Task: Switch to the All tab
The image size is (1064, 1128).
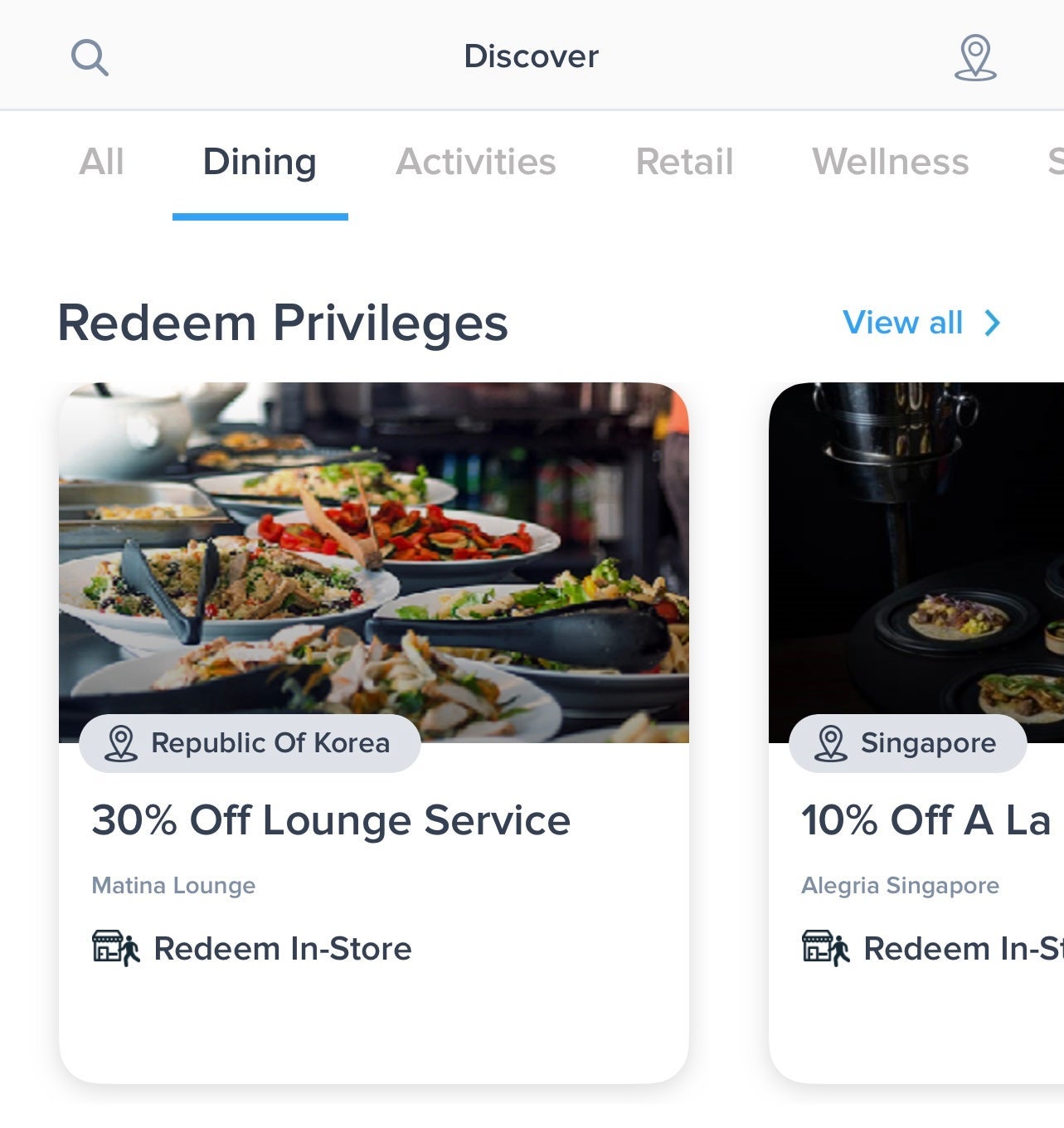Action: [x=101, y=162]
